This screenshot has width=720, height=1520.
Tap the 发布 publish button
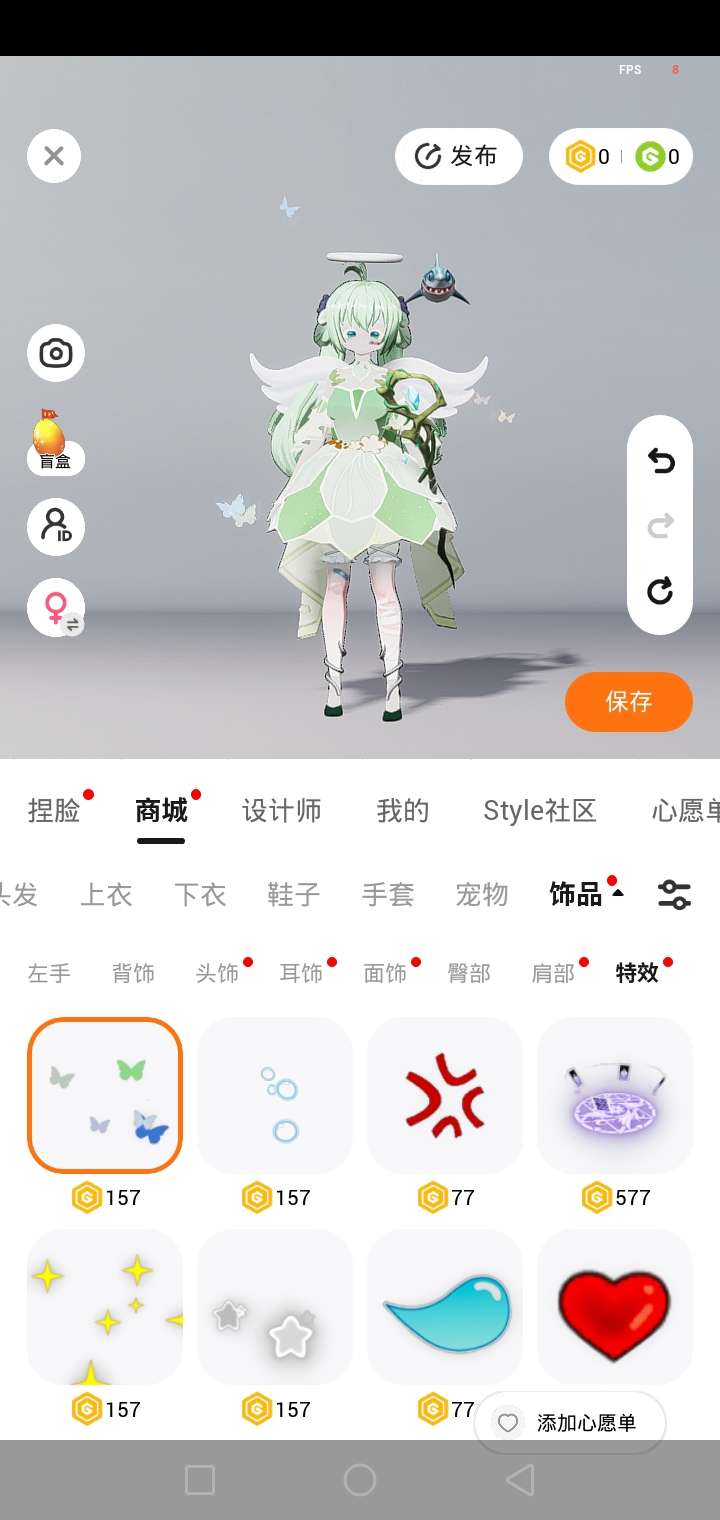tap(459, 156)
